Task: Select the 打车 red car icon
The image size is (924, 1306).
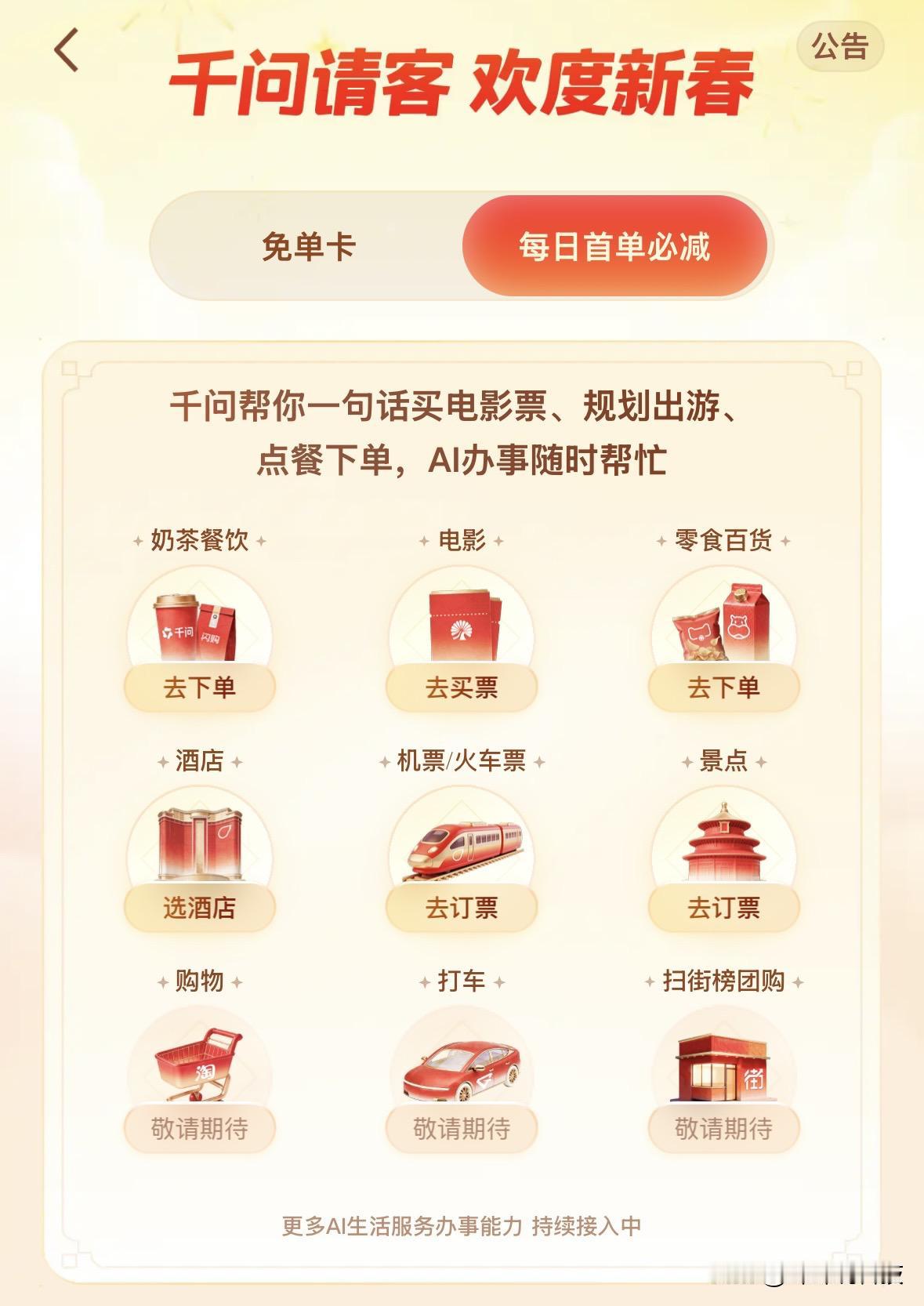Action: (462, 1070)
